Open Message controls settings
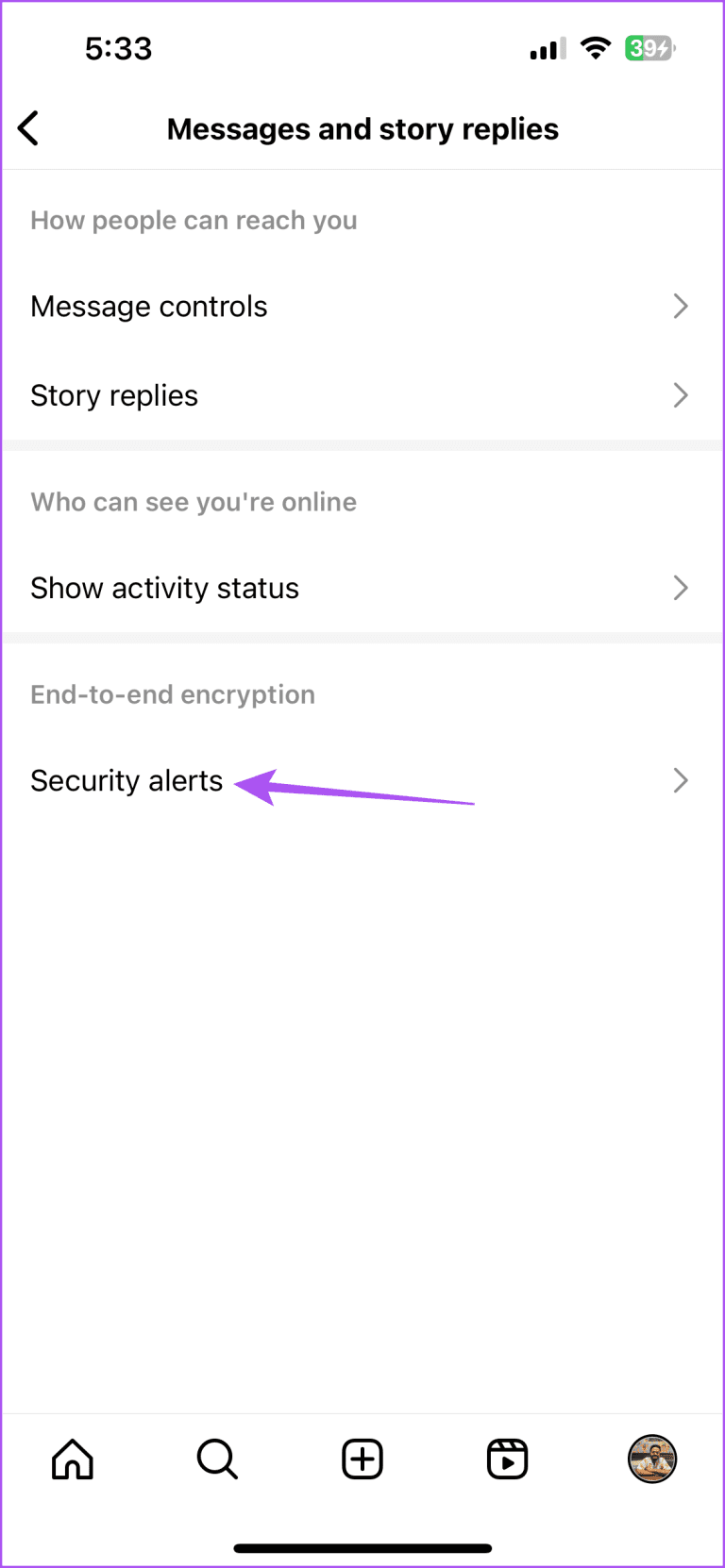The height and width of the screenshot is (1568, 725). 148,306
